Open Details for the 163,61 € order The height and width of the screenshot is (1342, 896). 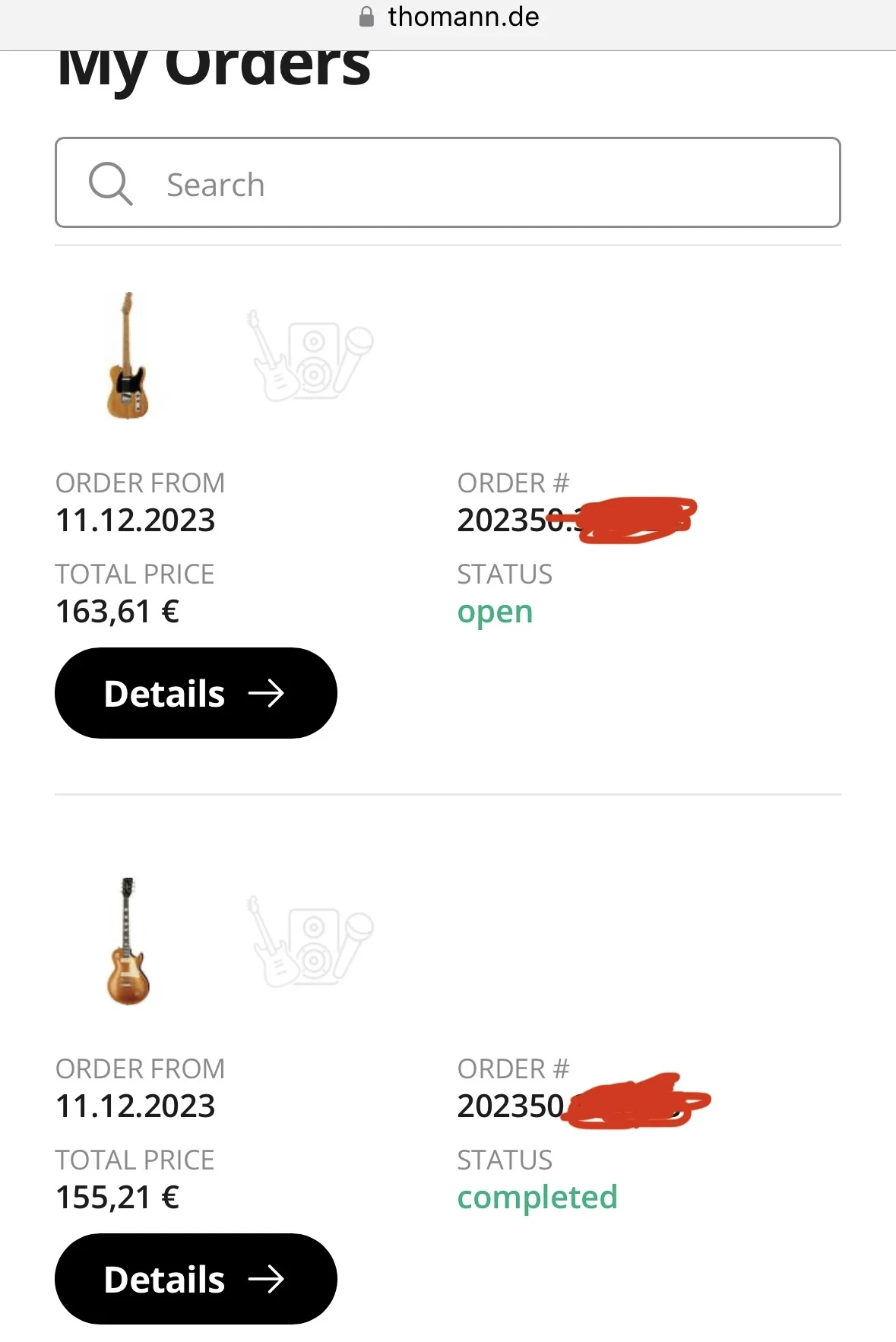click(195, 693)
